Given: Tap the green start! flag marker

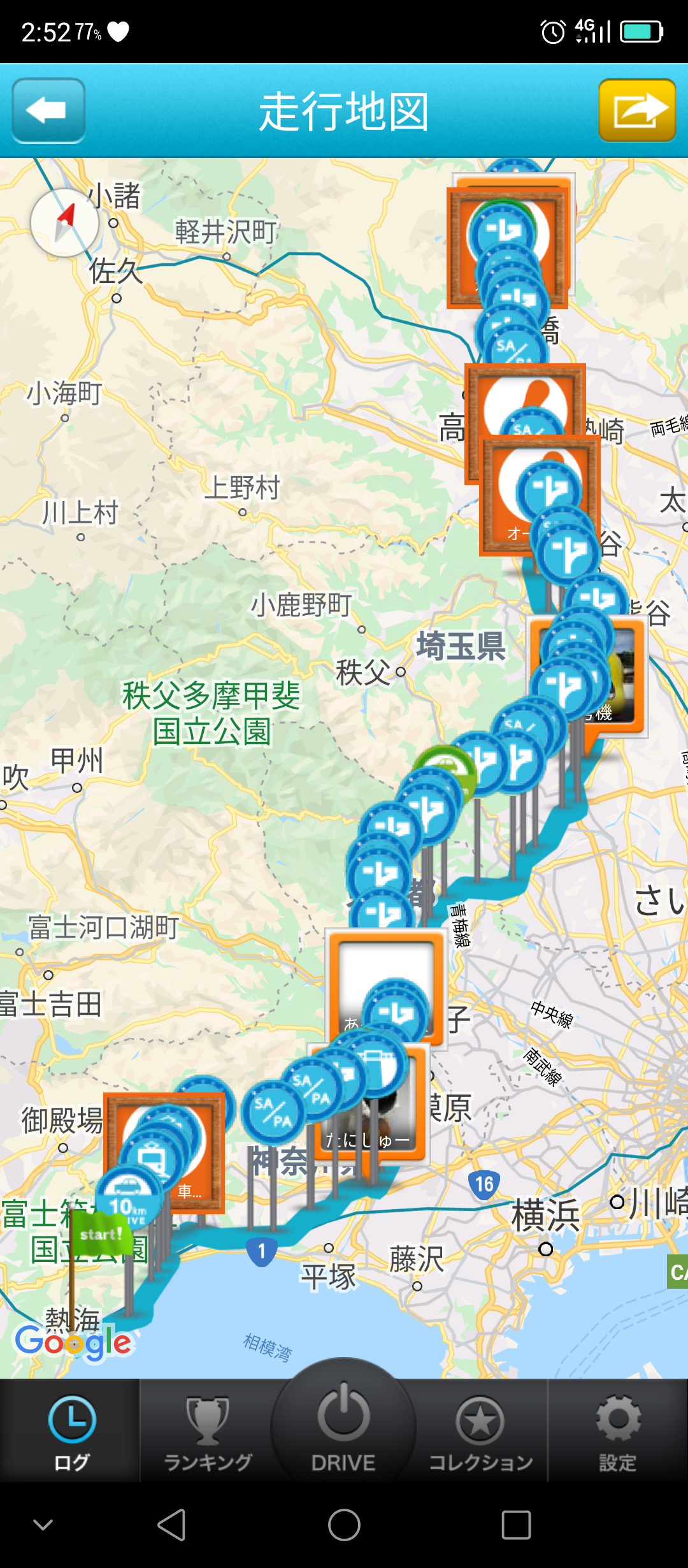Looking at the screenshot, I should click(100, 1234).
